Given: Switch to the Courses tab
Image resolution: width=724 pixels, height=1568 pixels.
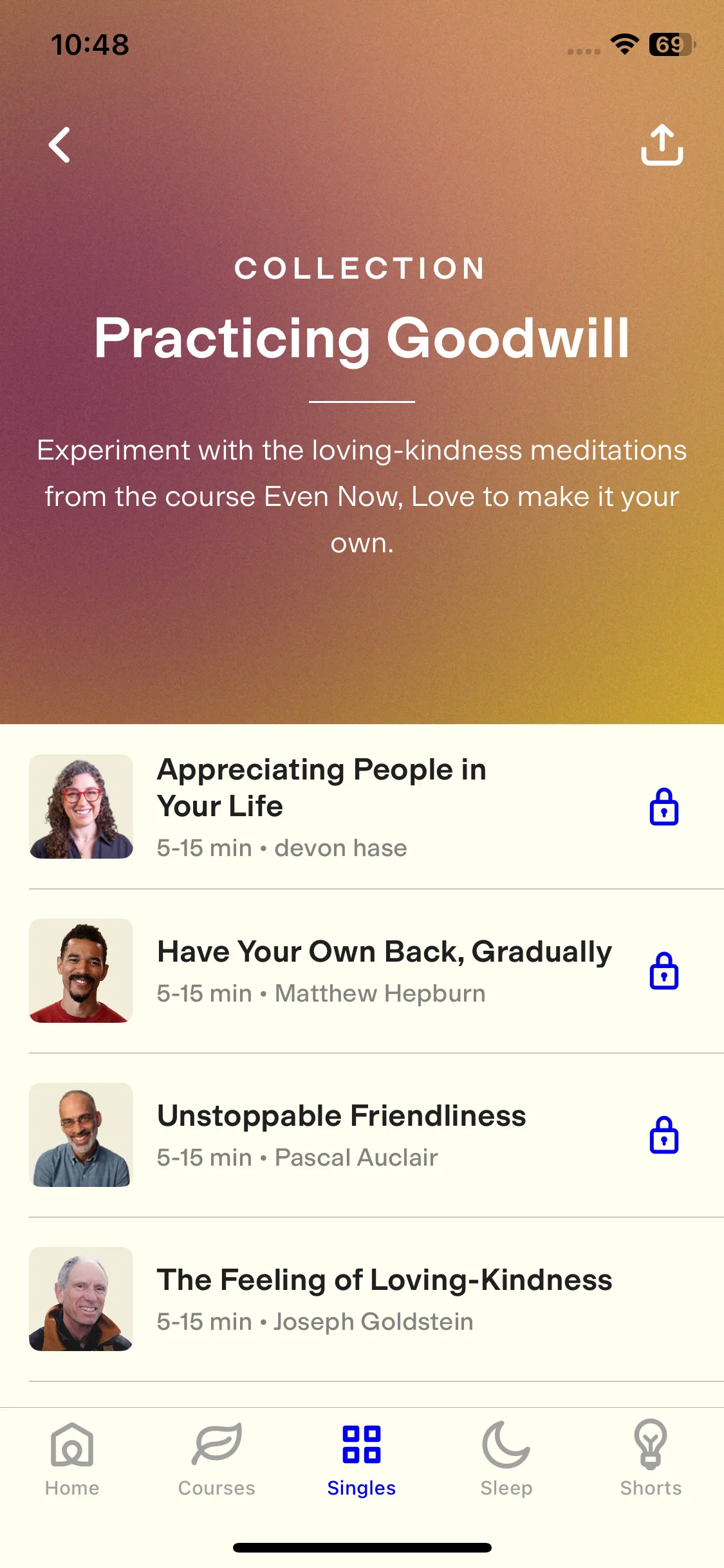Looking at the screenshot, I should tap(217, 1459).
